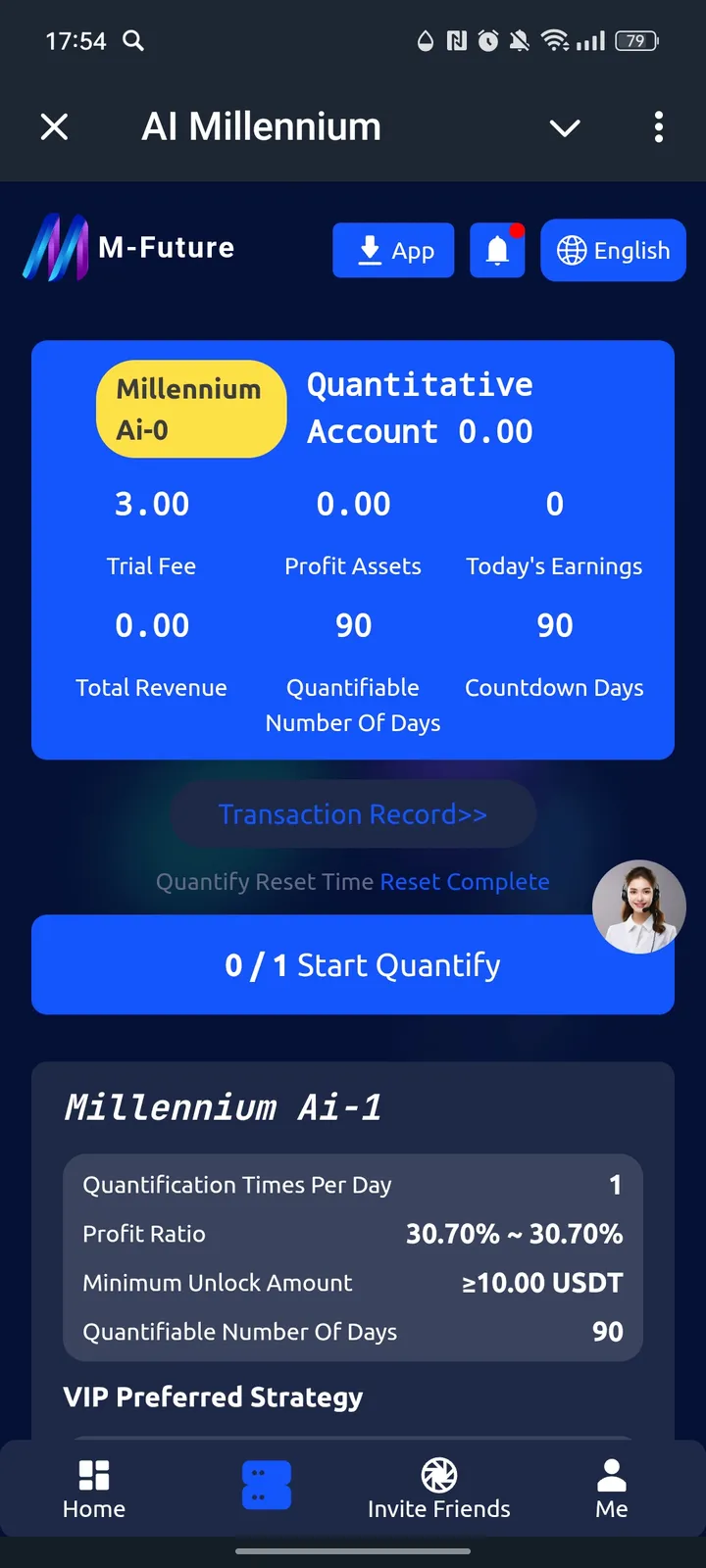Open the App download
Image resolution: width=706 pixels, height=1568 pixels.
[x=392, y=250]
